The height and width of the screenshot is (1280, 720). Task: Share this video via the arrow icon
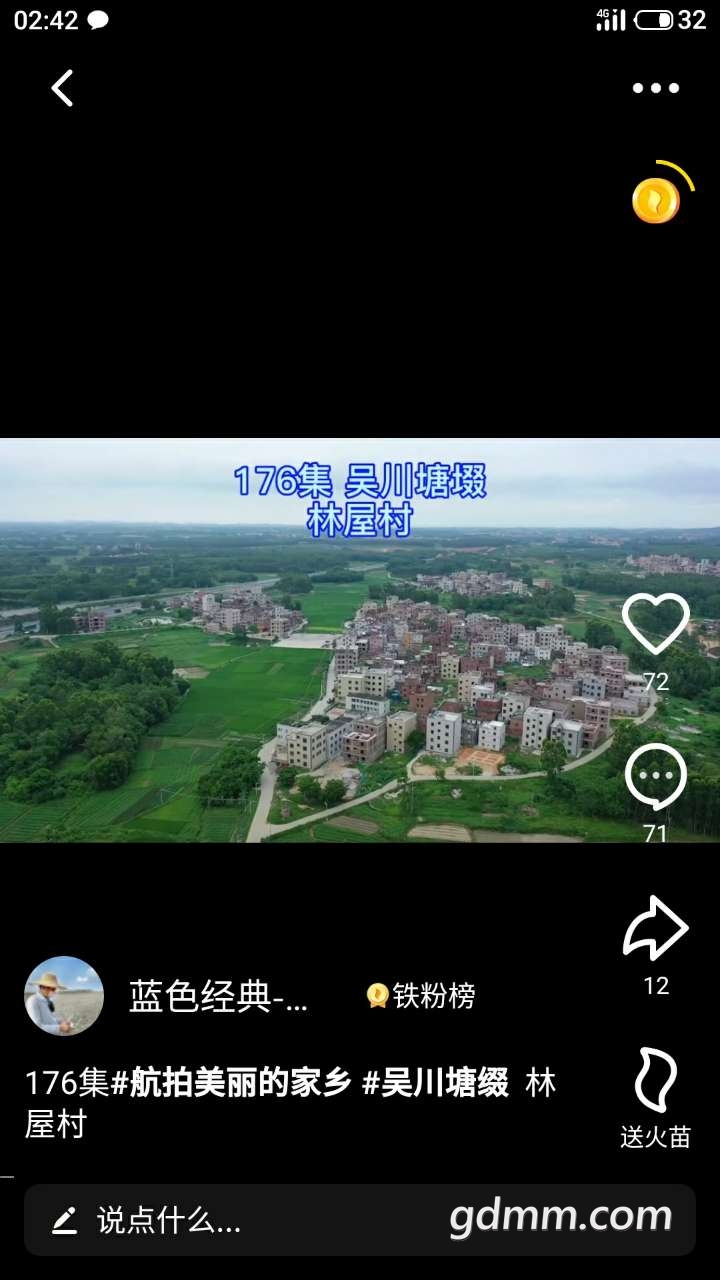(656, 929)
